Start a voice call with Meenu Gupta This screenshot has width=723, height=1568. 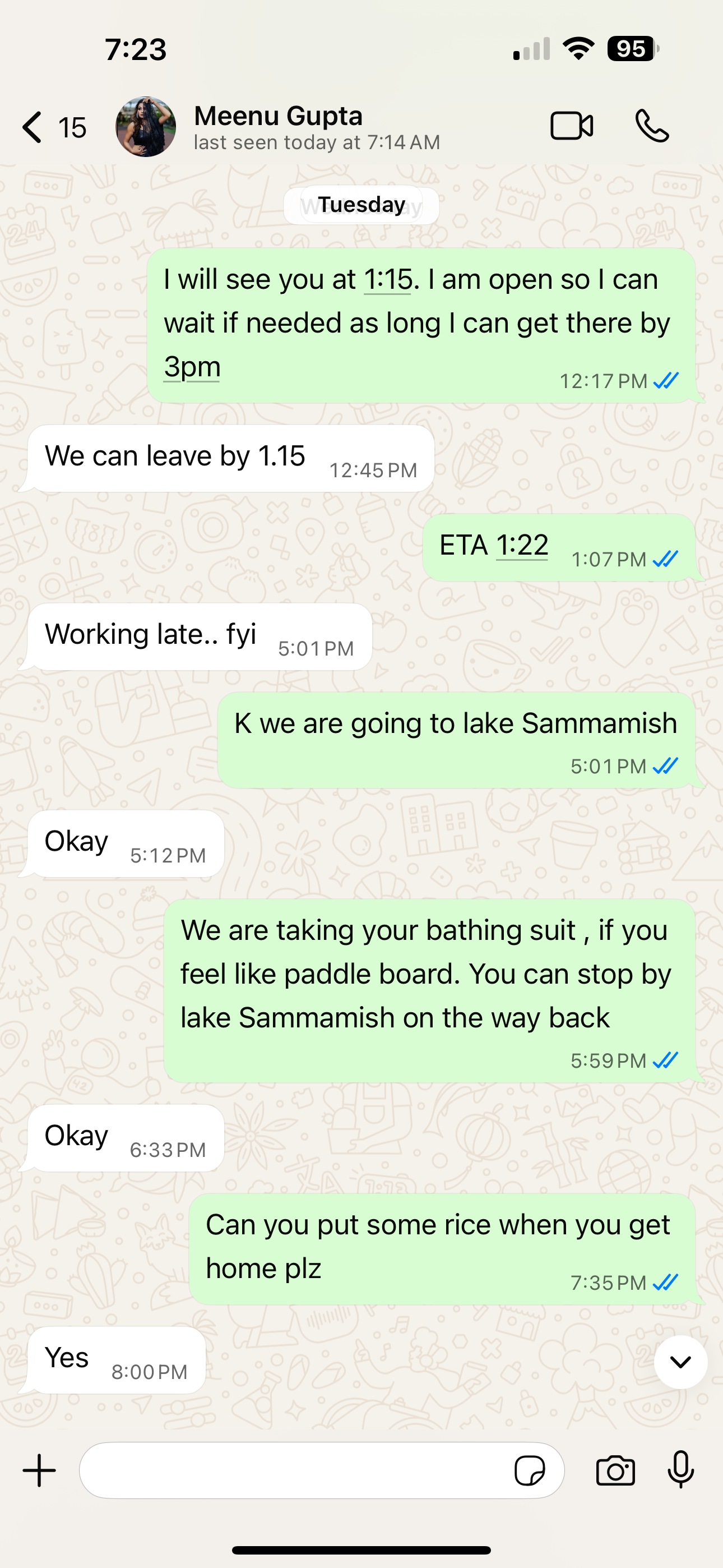pyautogui.click(x=652, y=126)
